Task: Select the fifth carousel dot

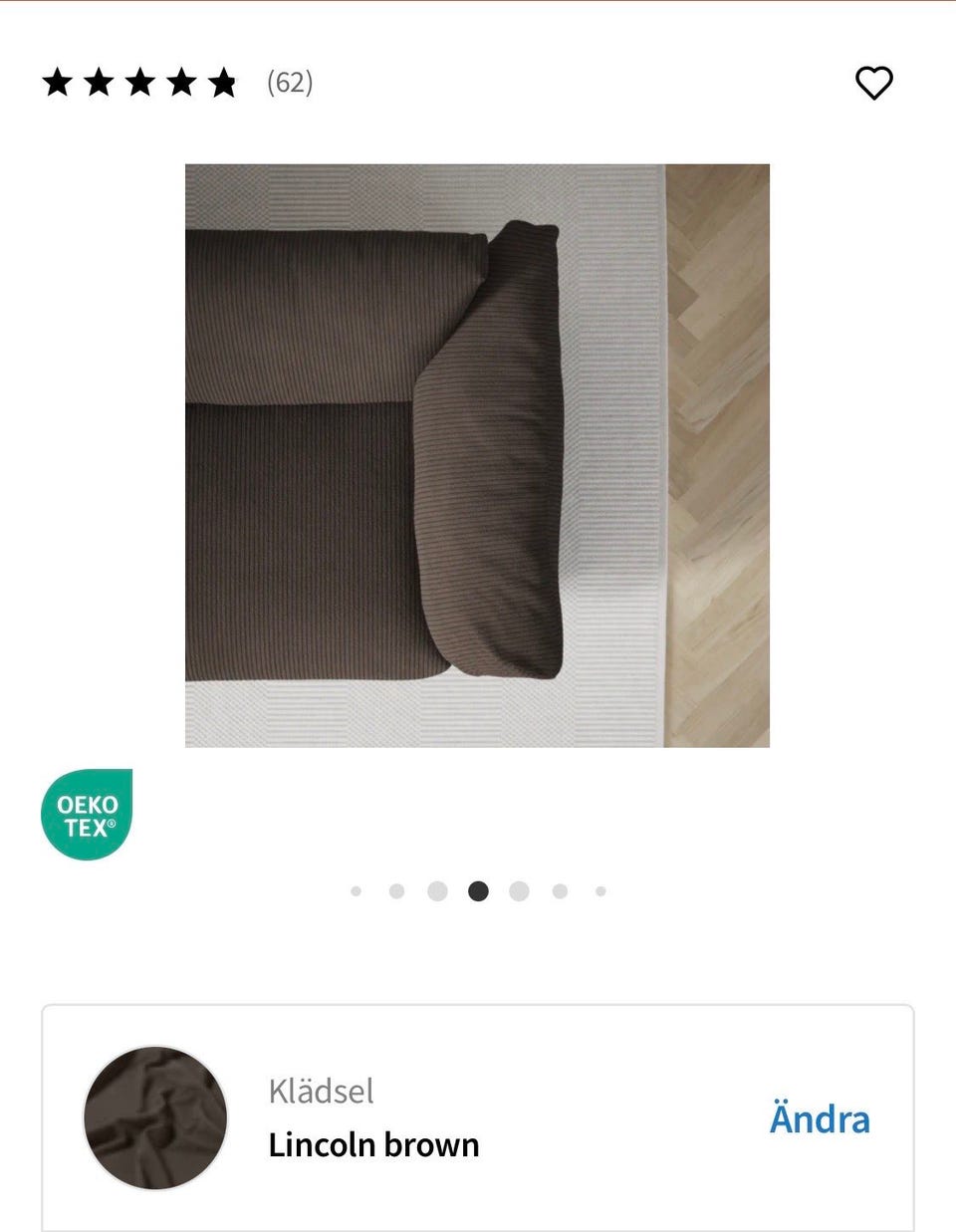Action: click(x=520, y=891)
